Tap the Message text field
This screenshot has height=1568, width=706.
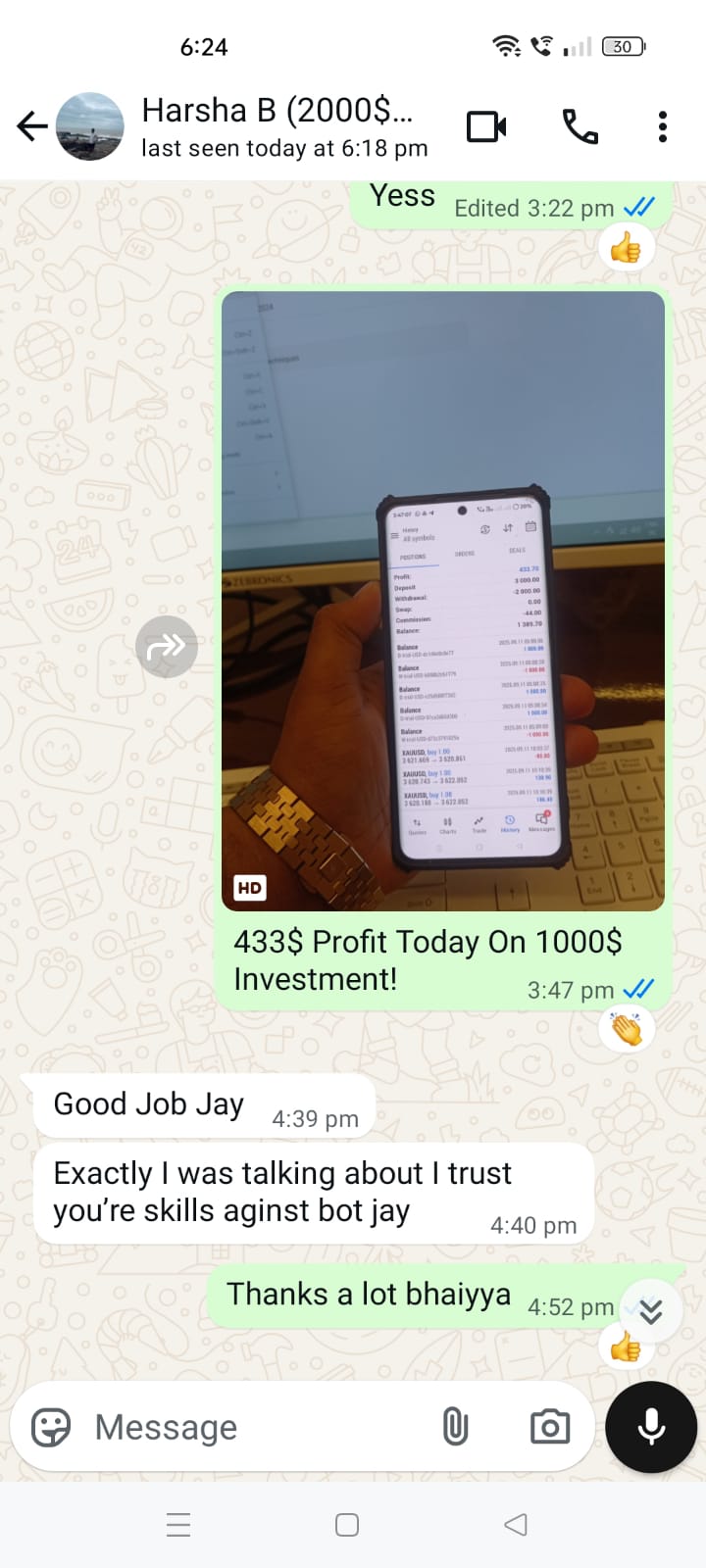pos(255,1427)
